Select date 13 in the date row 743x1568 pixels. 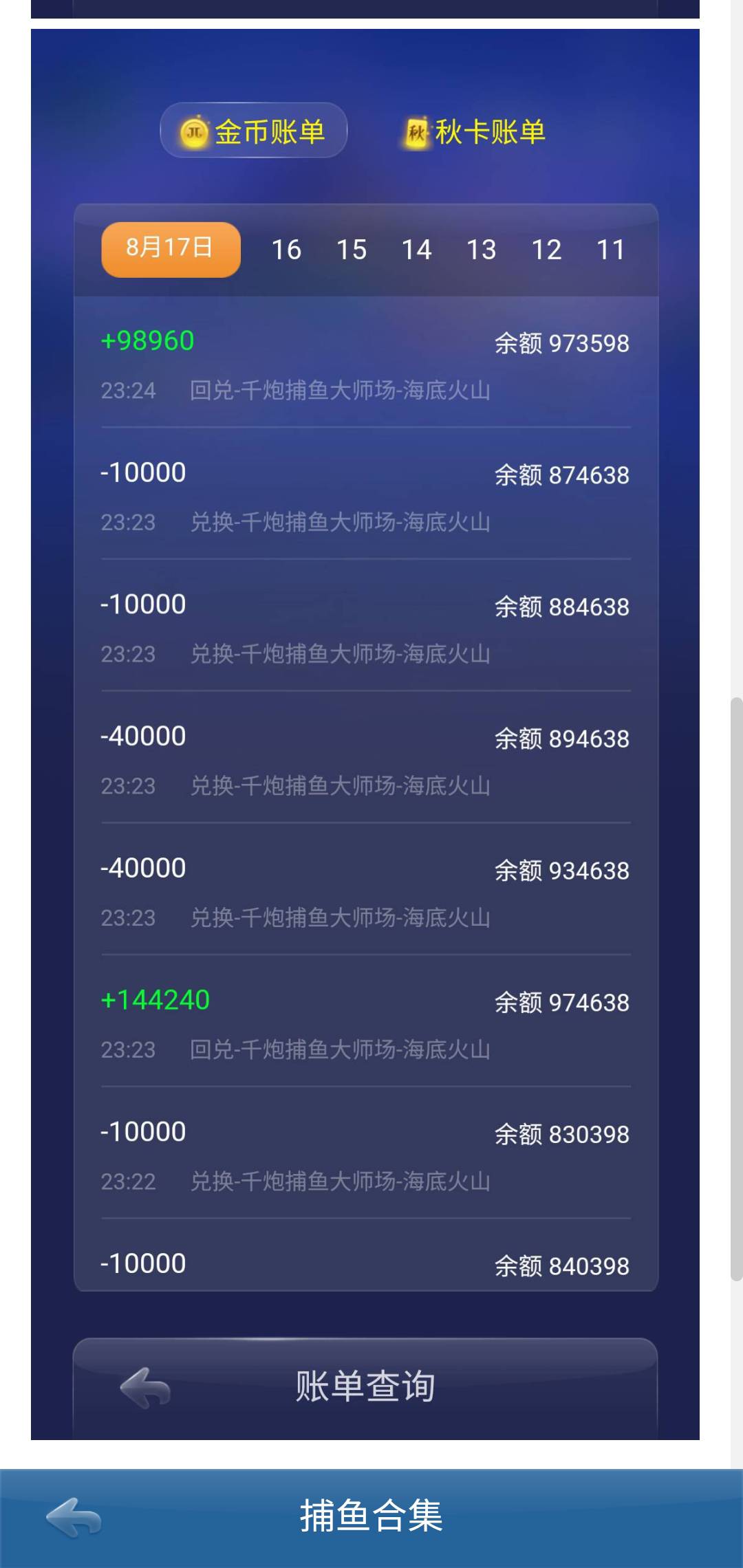481,250
